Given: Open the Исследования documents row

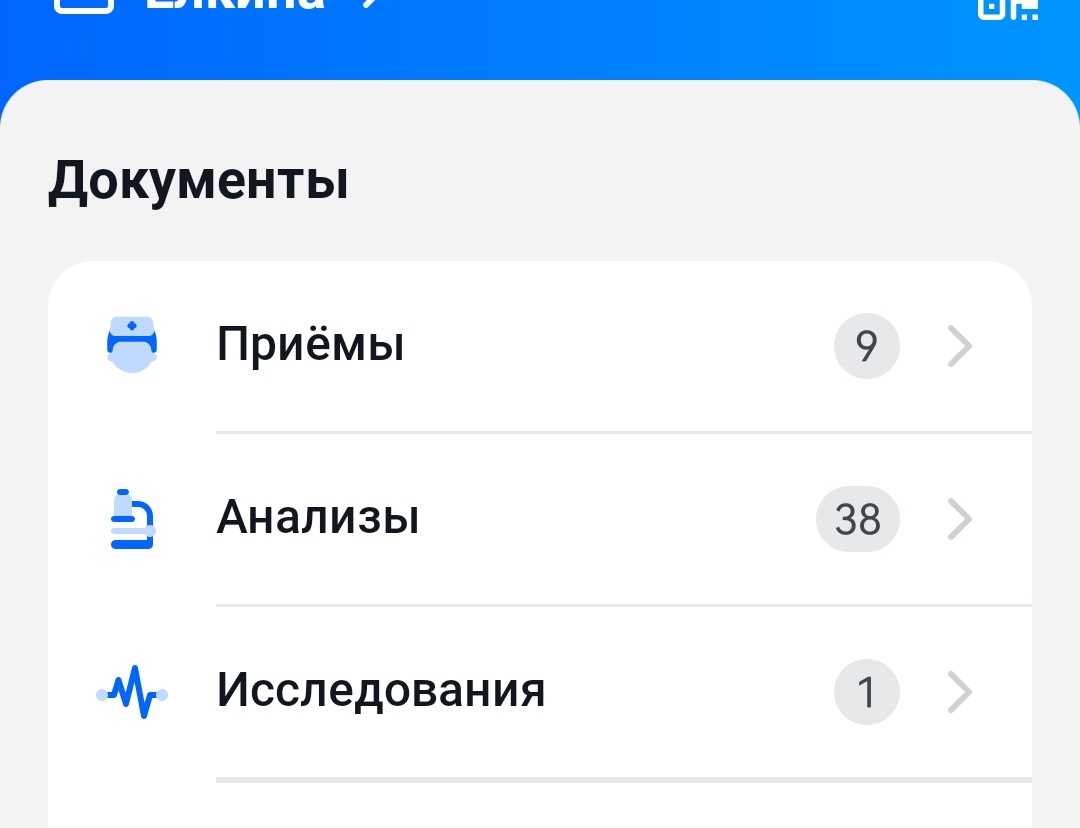Looking at the screenshot, I should (540, 692).
